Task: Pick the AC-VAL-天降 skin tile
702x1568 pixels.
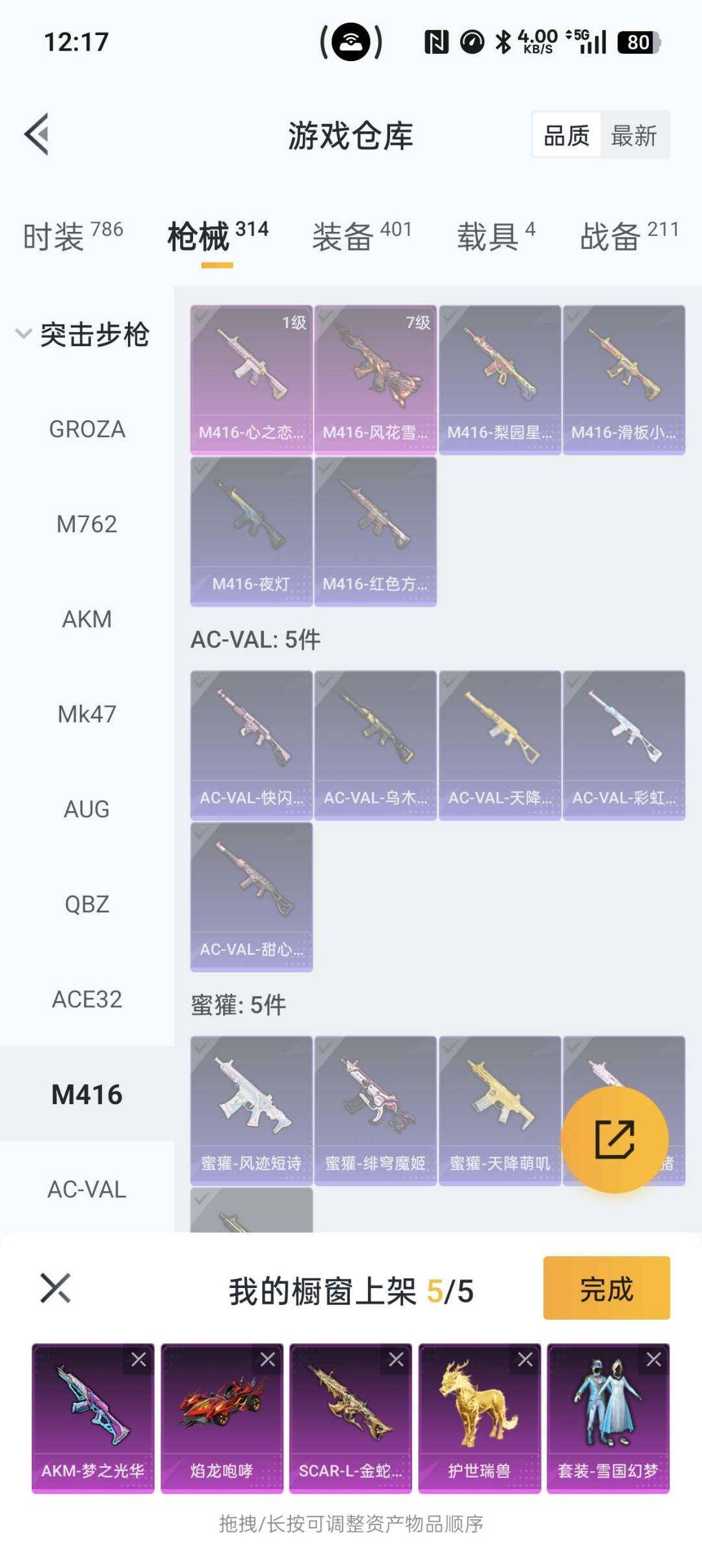Action: click(499, 745)
